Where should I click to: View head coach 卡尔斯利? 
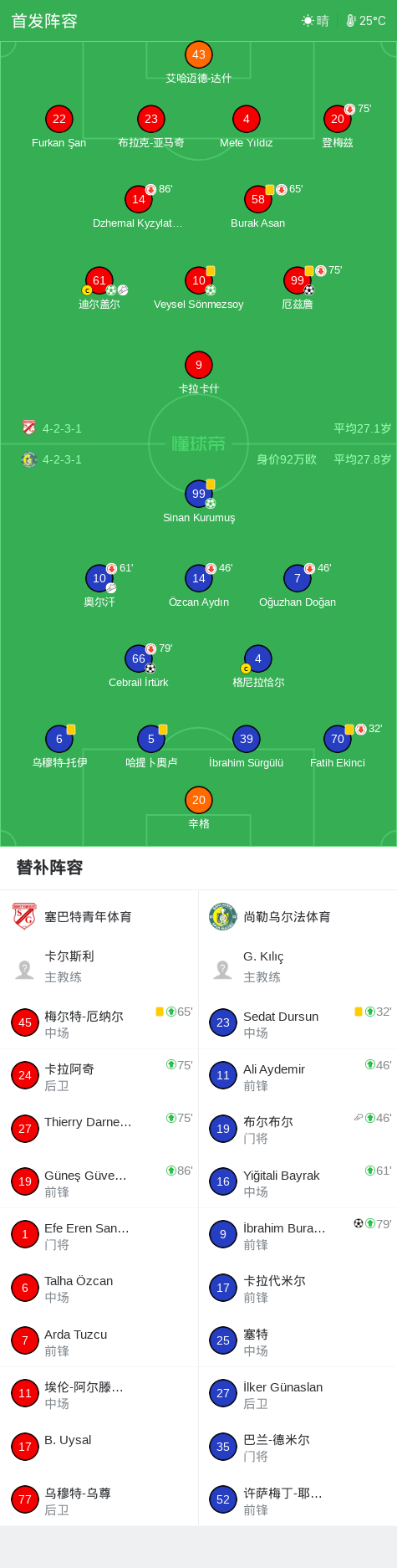pyautogui.click(x=99, y=966)
